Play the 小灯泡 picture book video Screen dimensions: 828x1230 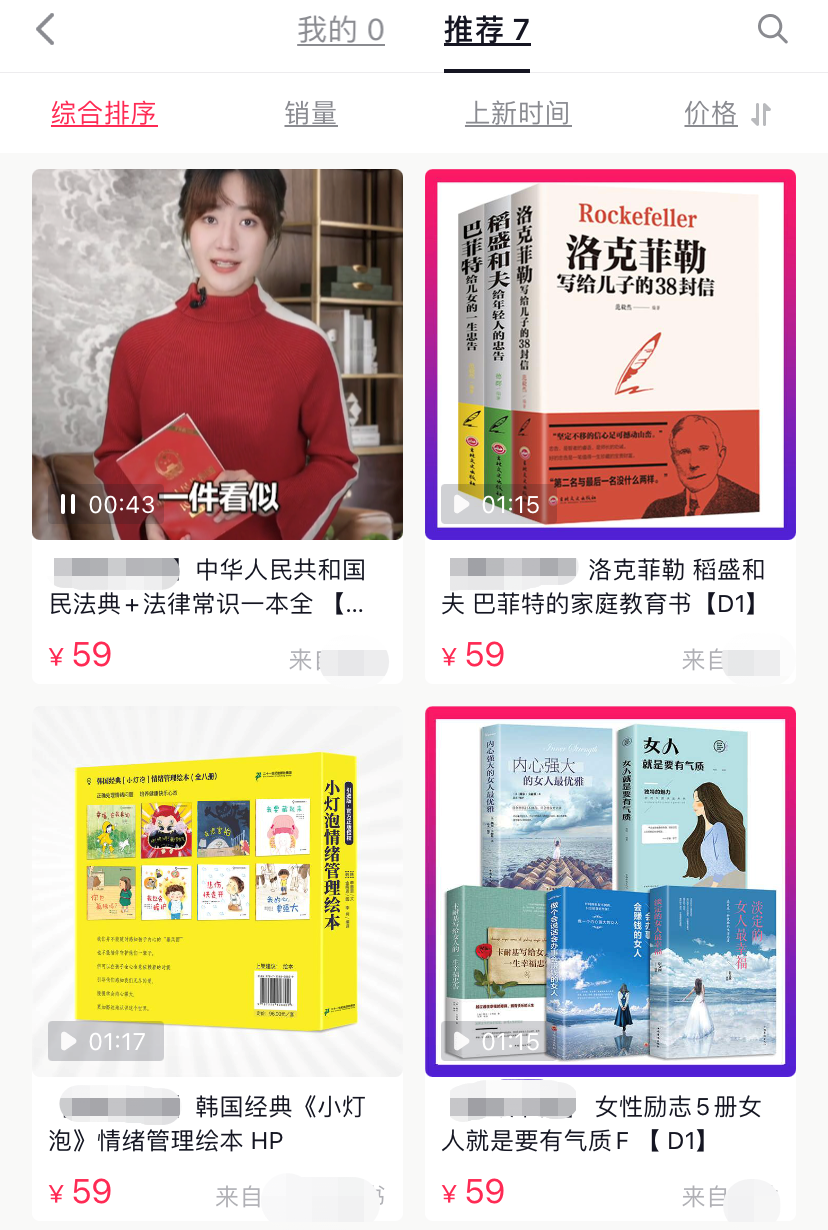click(68, 1041)
